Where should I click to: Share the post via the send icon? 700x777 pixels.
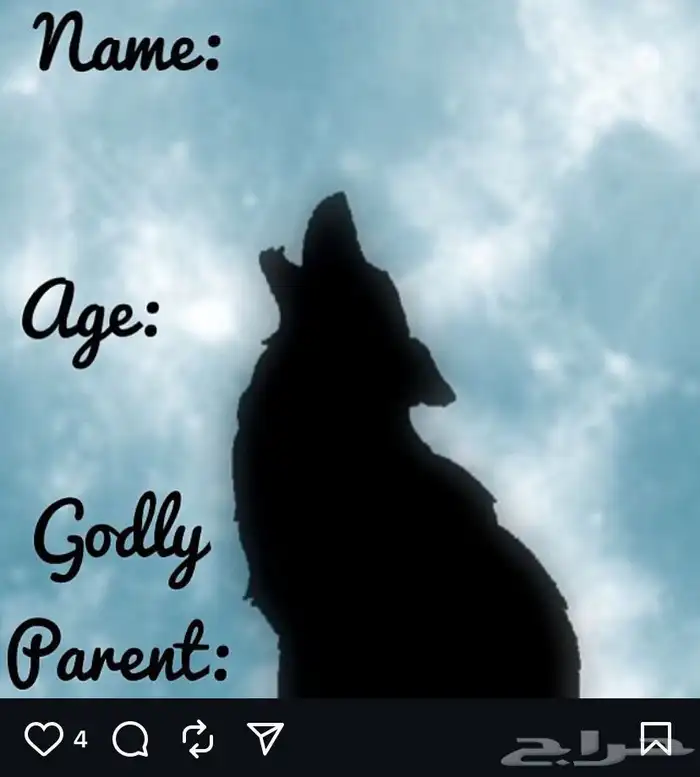(x=265, y=739)
